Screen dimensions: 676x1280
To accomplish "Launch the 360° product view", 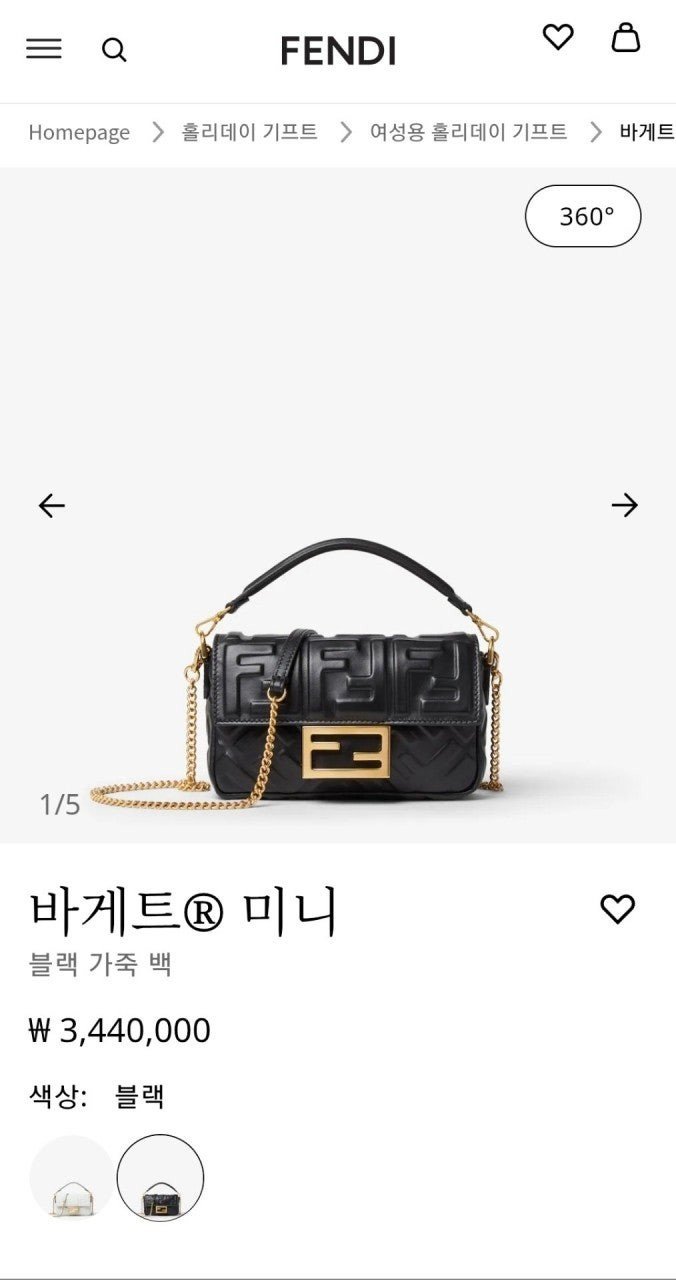I will click(x=583, y=216).
